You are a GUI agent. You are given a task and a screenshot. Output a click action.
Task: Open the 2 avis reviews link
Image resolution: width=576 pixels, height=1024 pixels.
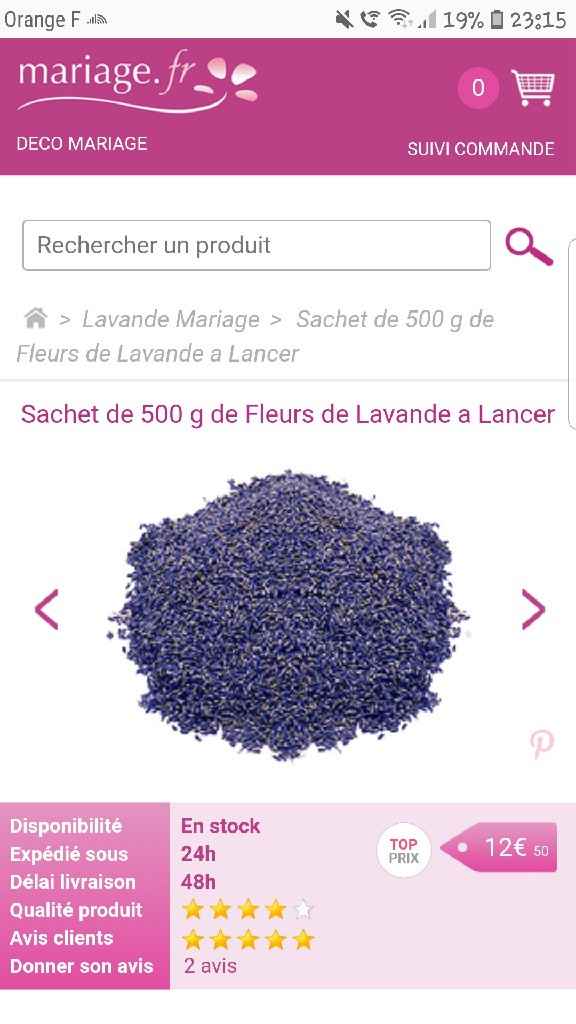[210, 966]
